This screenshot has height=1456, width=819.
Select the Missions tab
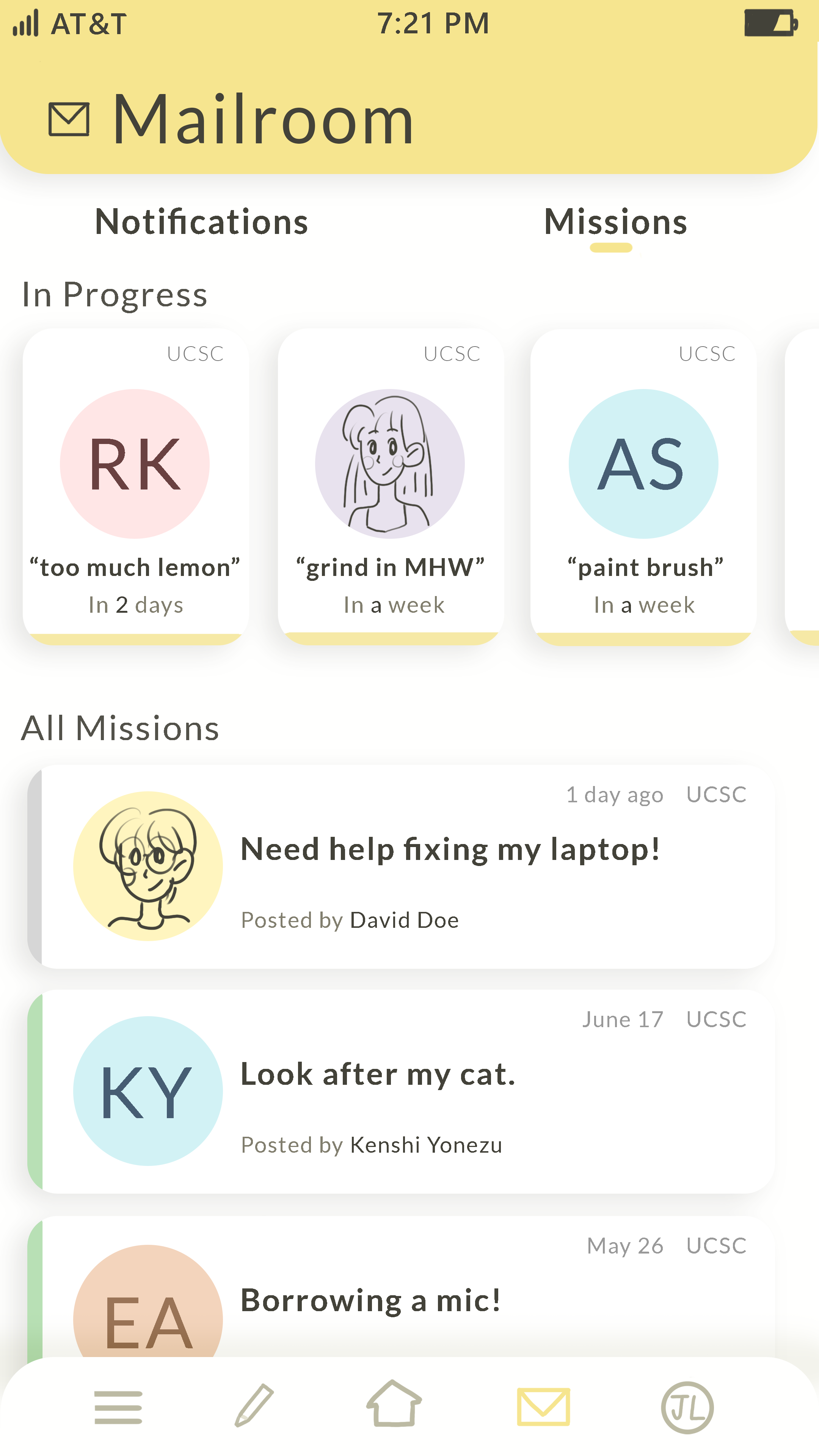[615, 221]
